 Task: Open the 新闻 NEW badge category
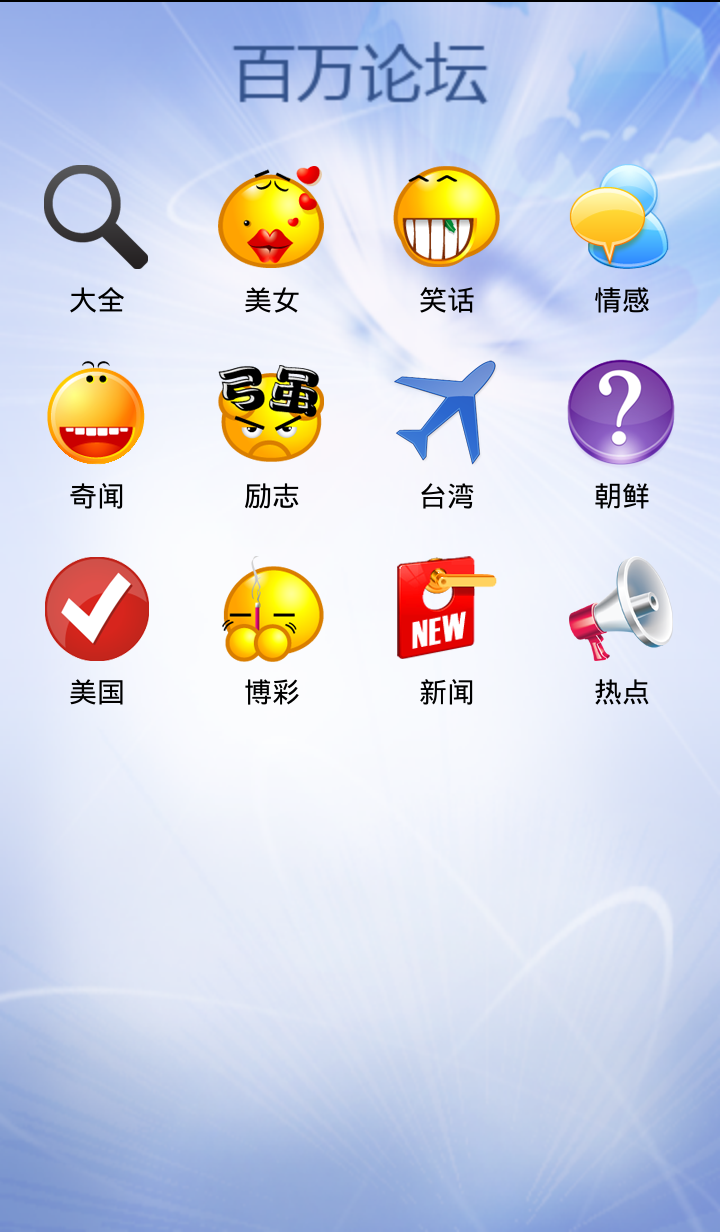(446, 604)
